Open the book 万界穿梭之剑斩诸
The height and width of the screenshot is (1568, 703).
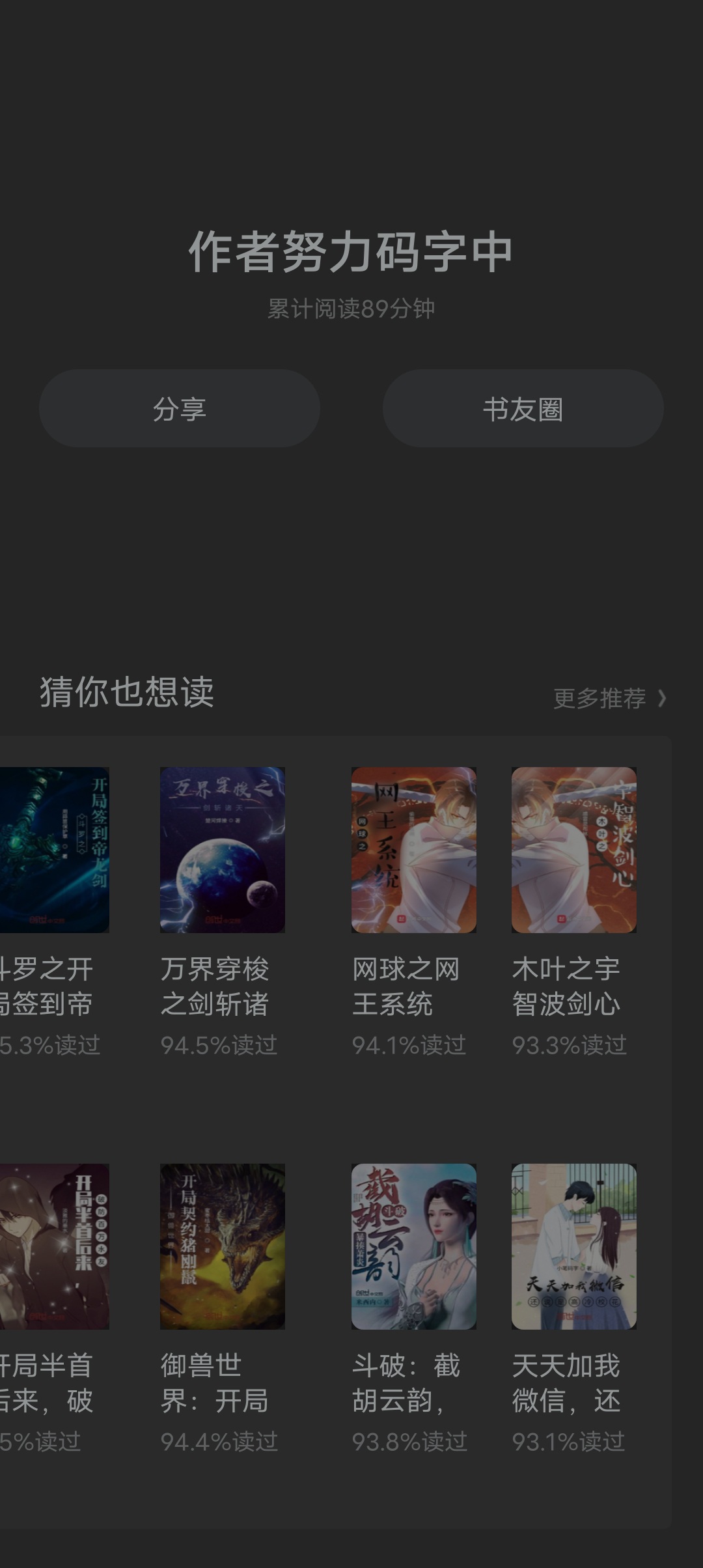[x=222, y=850]
